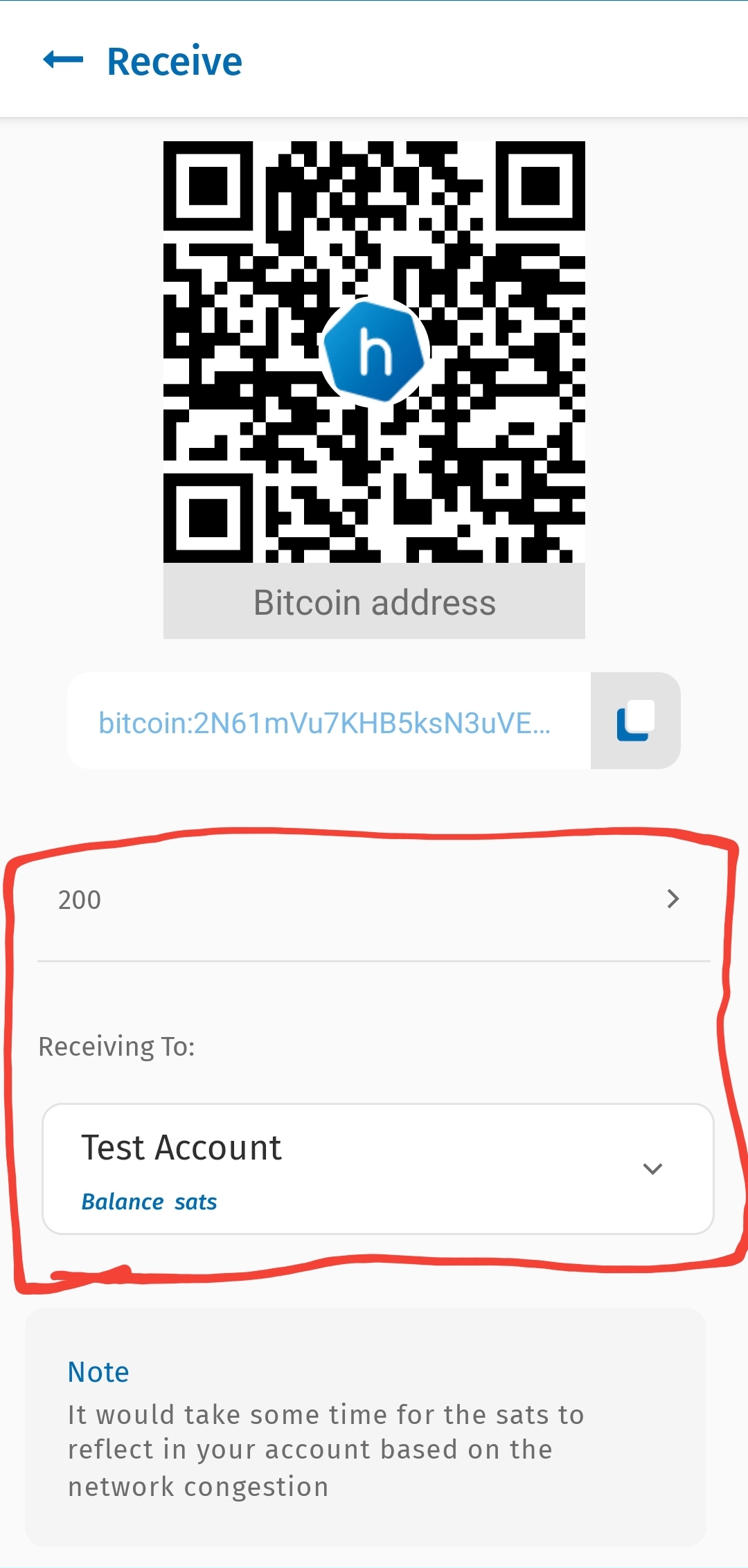Tap the Note heading
Viewport: 748px width, 1568px height.
click(98, 1371)
